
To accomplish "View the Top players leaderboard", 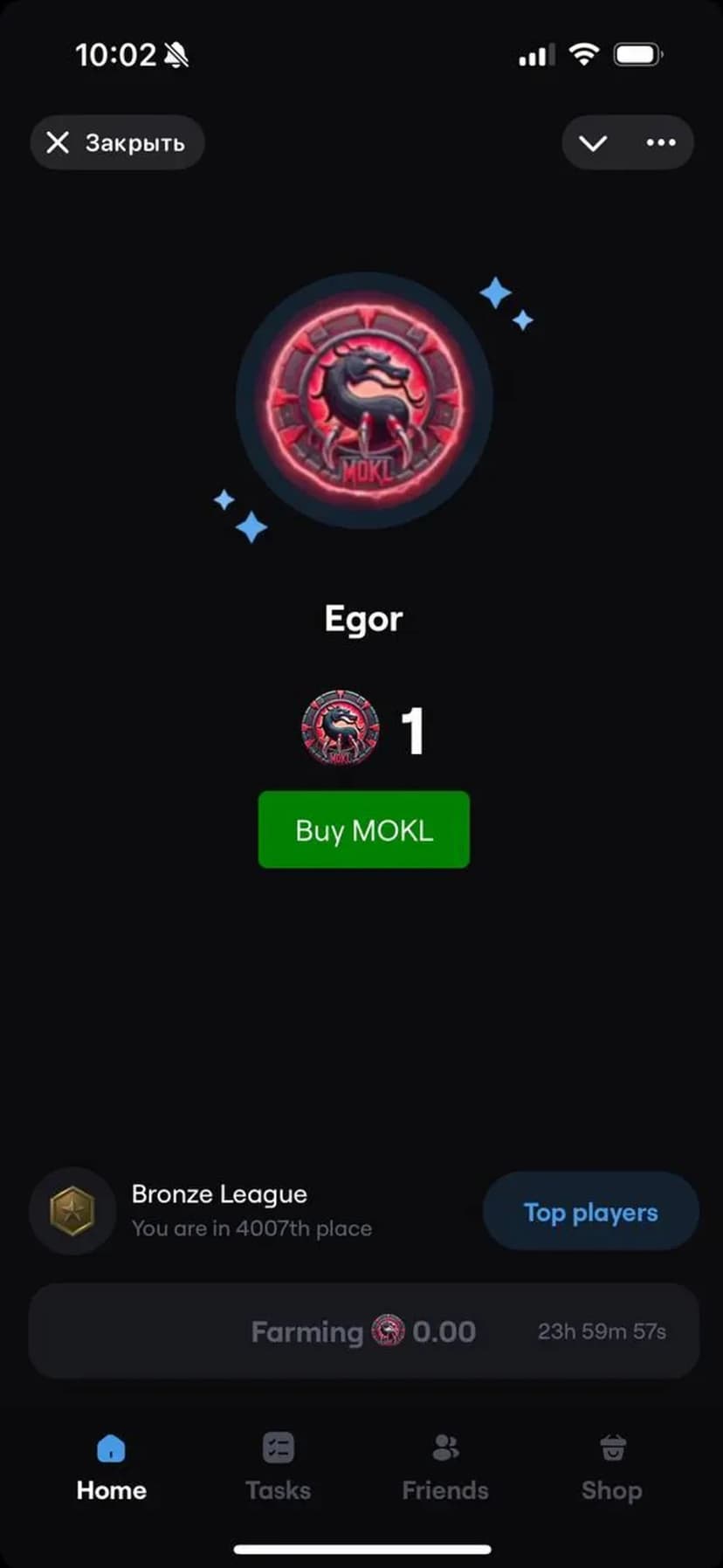I will click(591, 1212).
